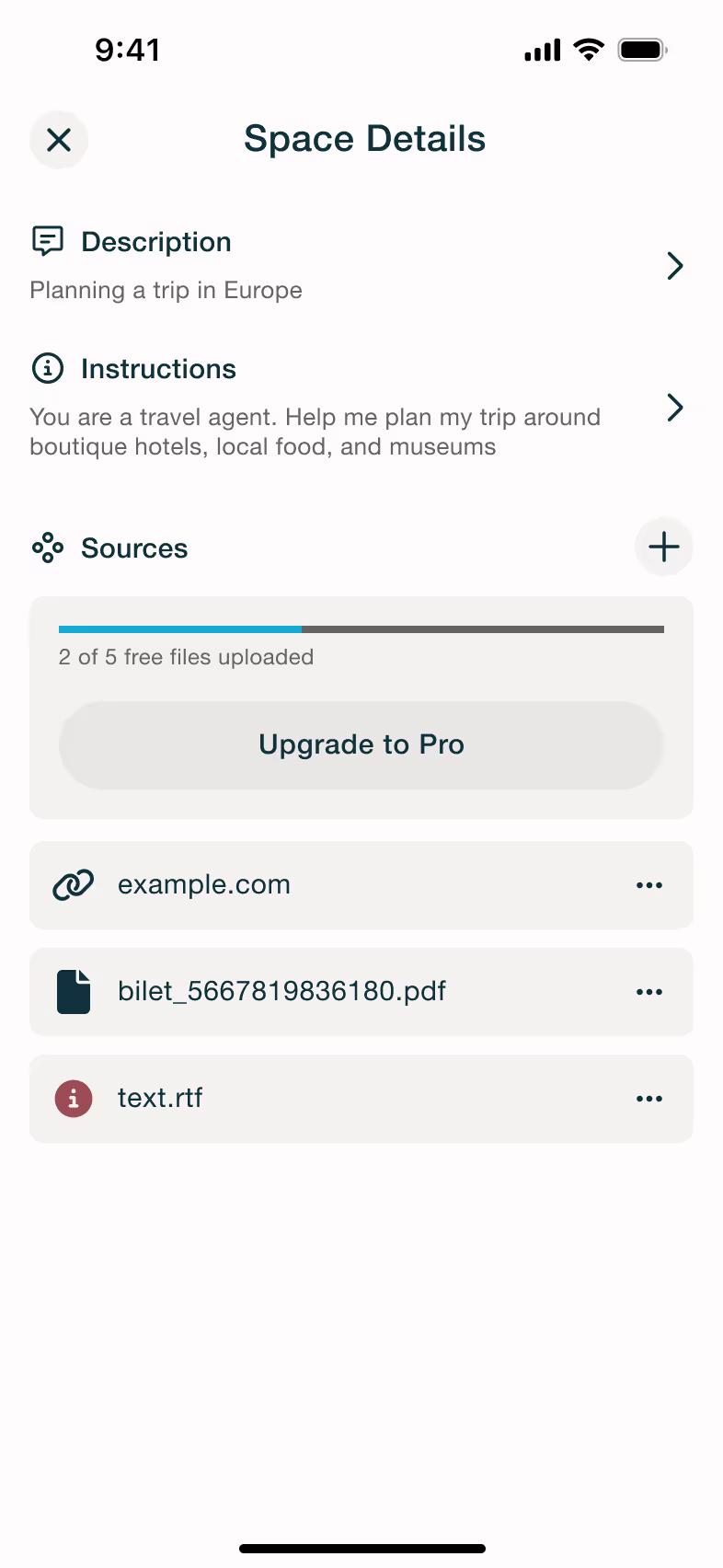
Task: Close the Space Details screen
Action: (x=59, y=140)
